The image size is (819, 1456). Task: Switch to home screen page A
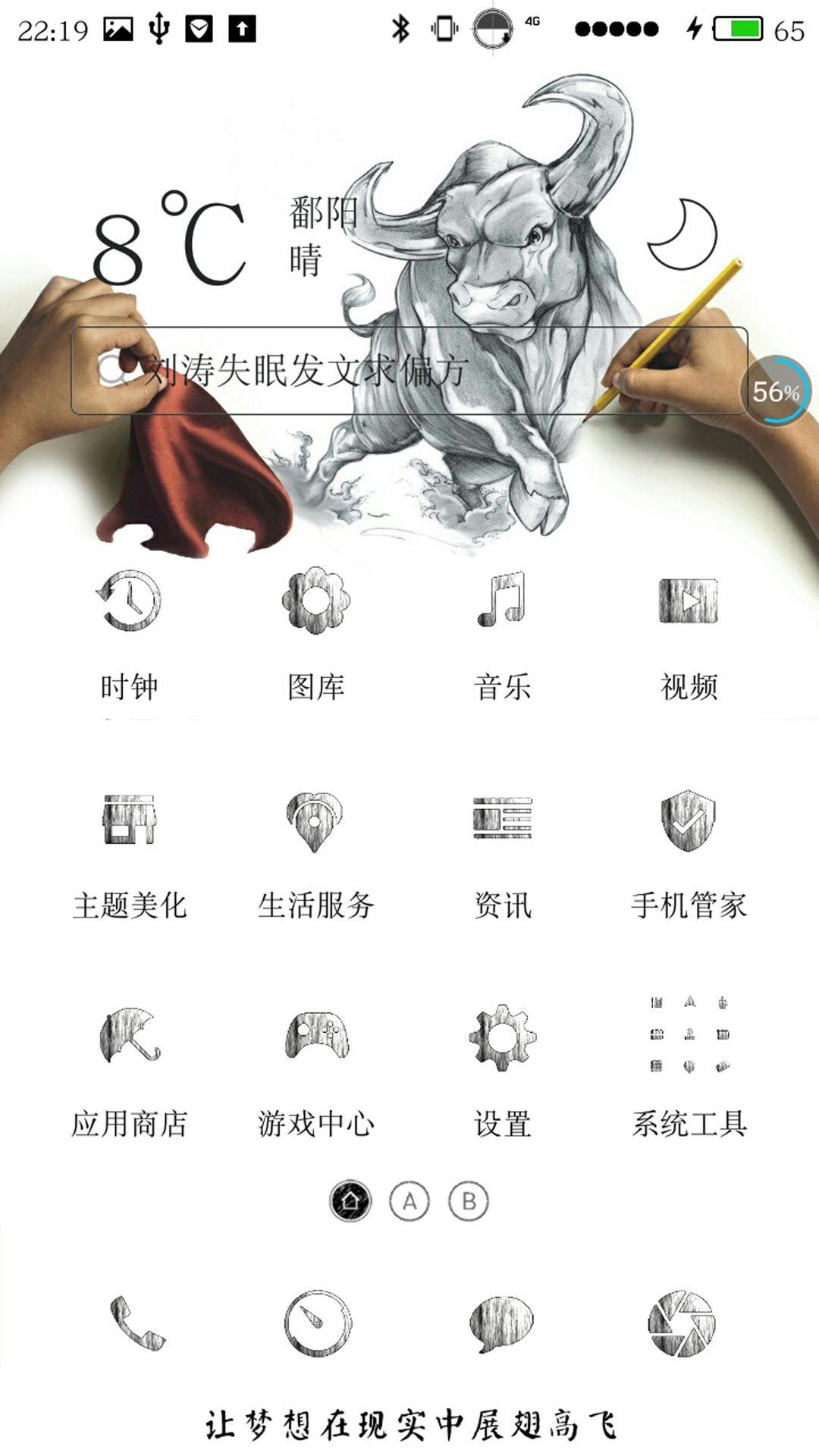409,1201
